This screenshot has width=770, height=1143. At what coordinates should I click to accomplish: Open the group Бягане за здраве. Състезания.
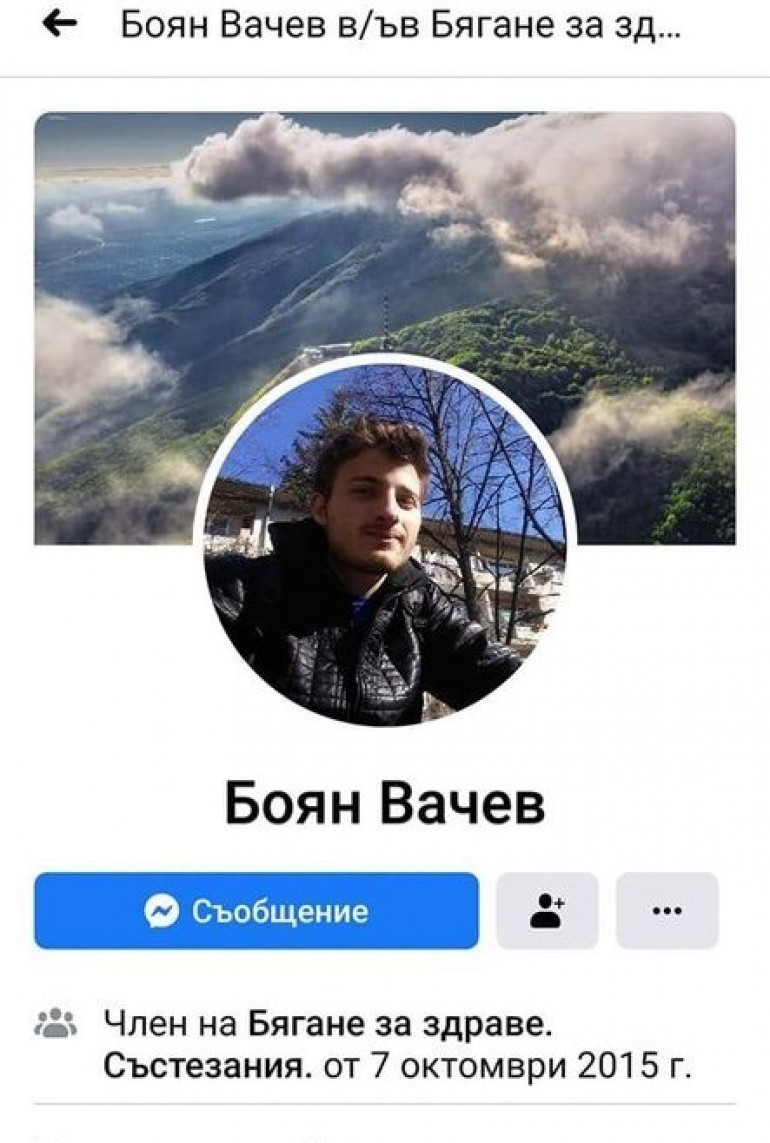click(398, 1025)
